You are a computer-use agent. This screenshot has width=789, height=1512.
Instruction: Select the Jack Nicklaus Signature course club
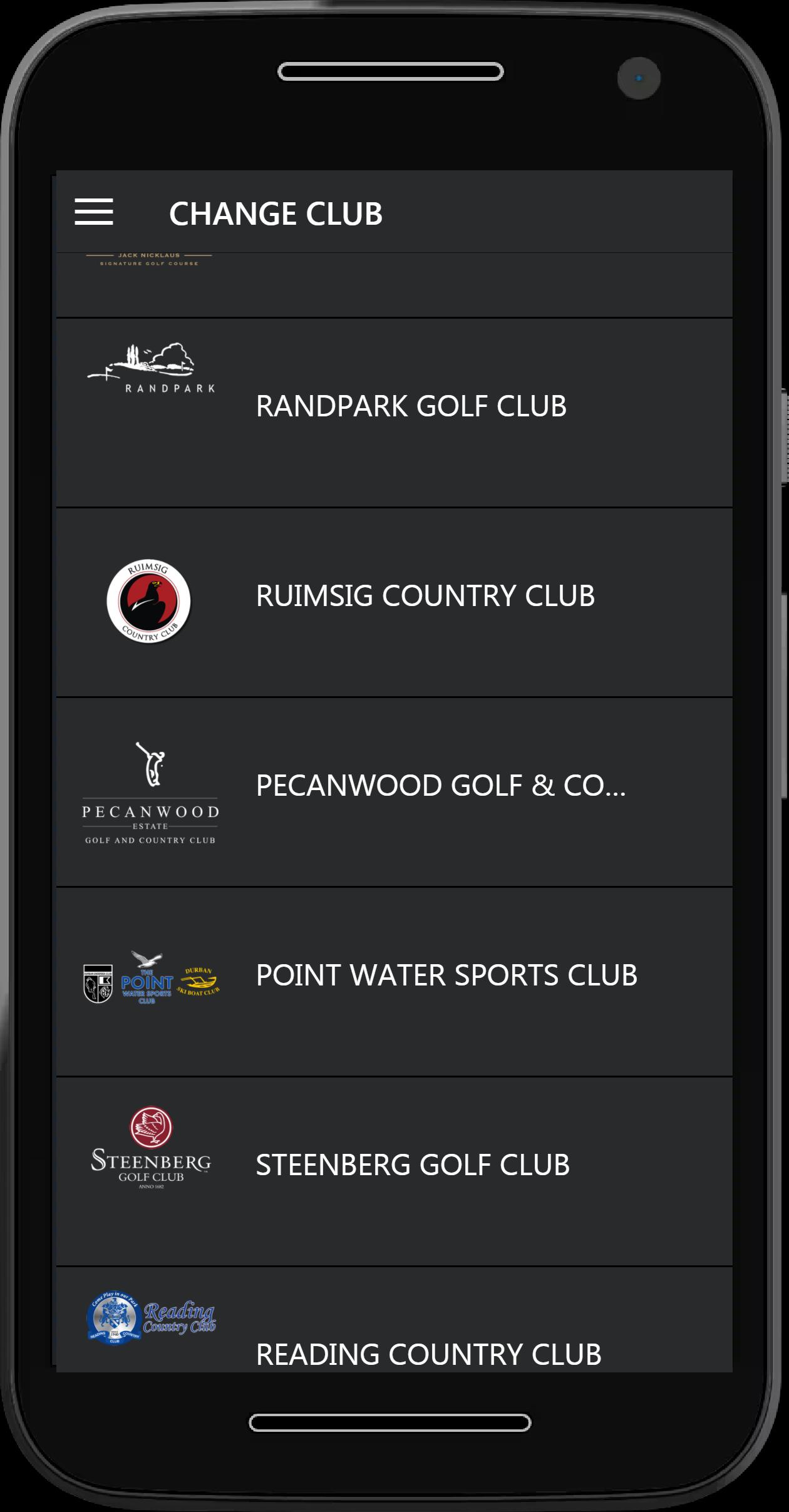(394, 285)
